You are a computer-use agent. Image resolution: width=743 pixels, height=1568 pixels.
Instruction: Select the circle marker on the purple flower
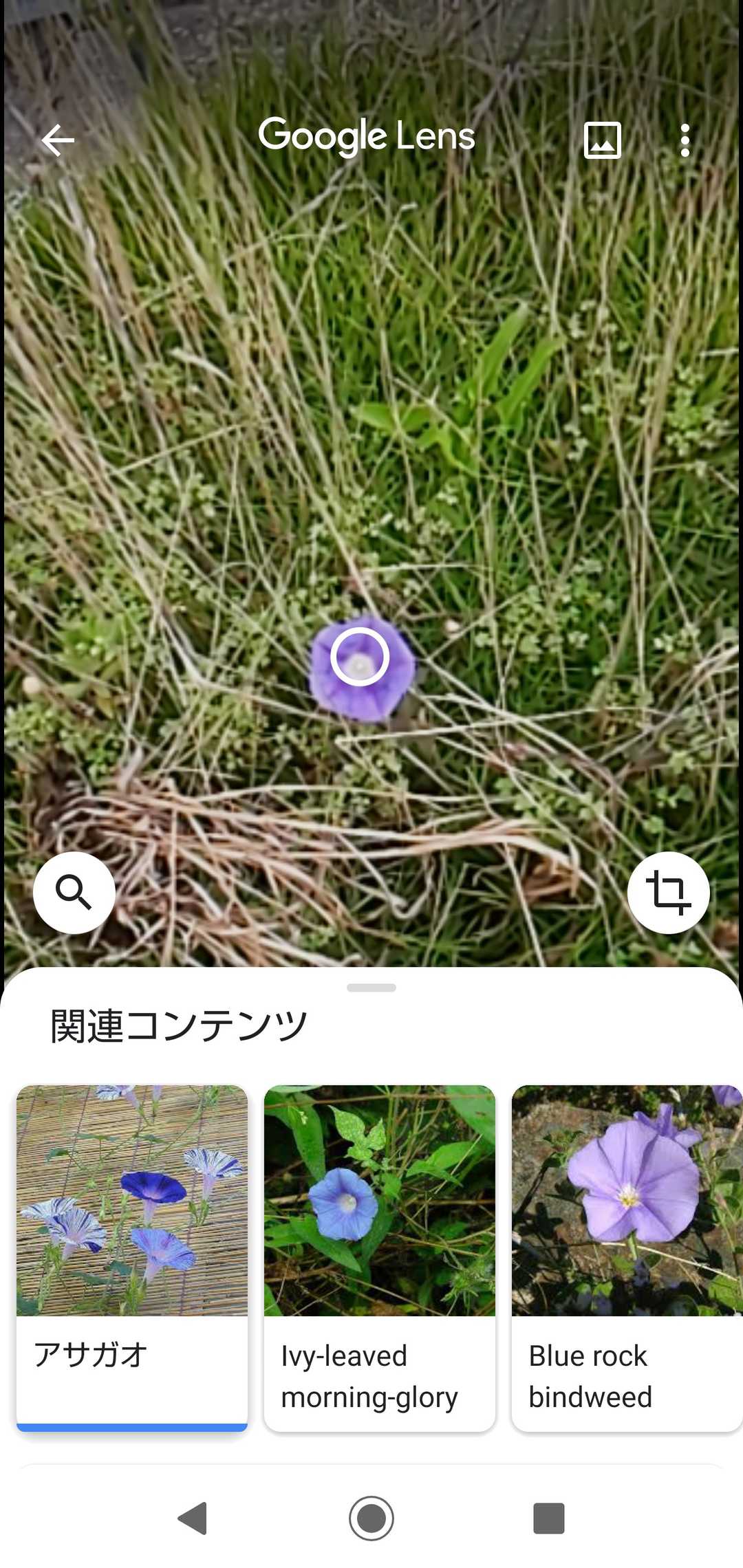[360, 657]
